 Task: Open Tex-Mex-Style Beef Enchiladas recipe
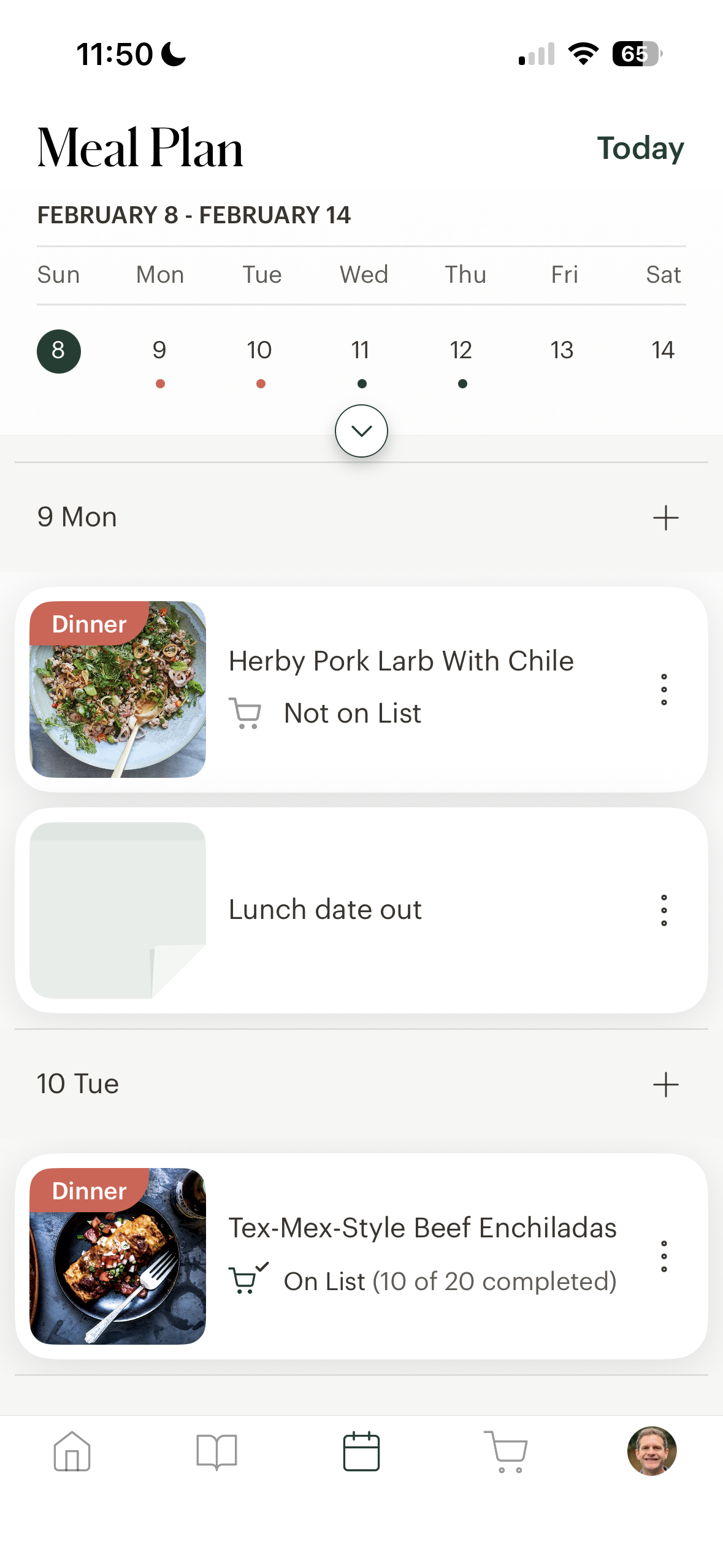[x=422, y=1228]
